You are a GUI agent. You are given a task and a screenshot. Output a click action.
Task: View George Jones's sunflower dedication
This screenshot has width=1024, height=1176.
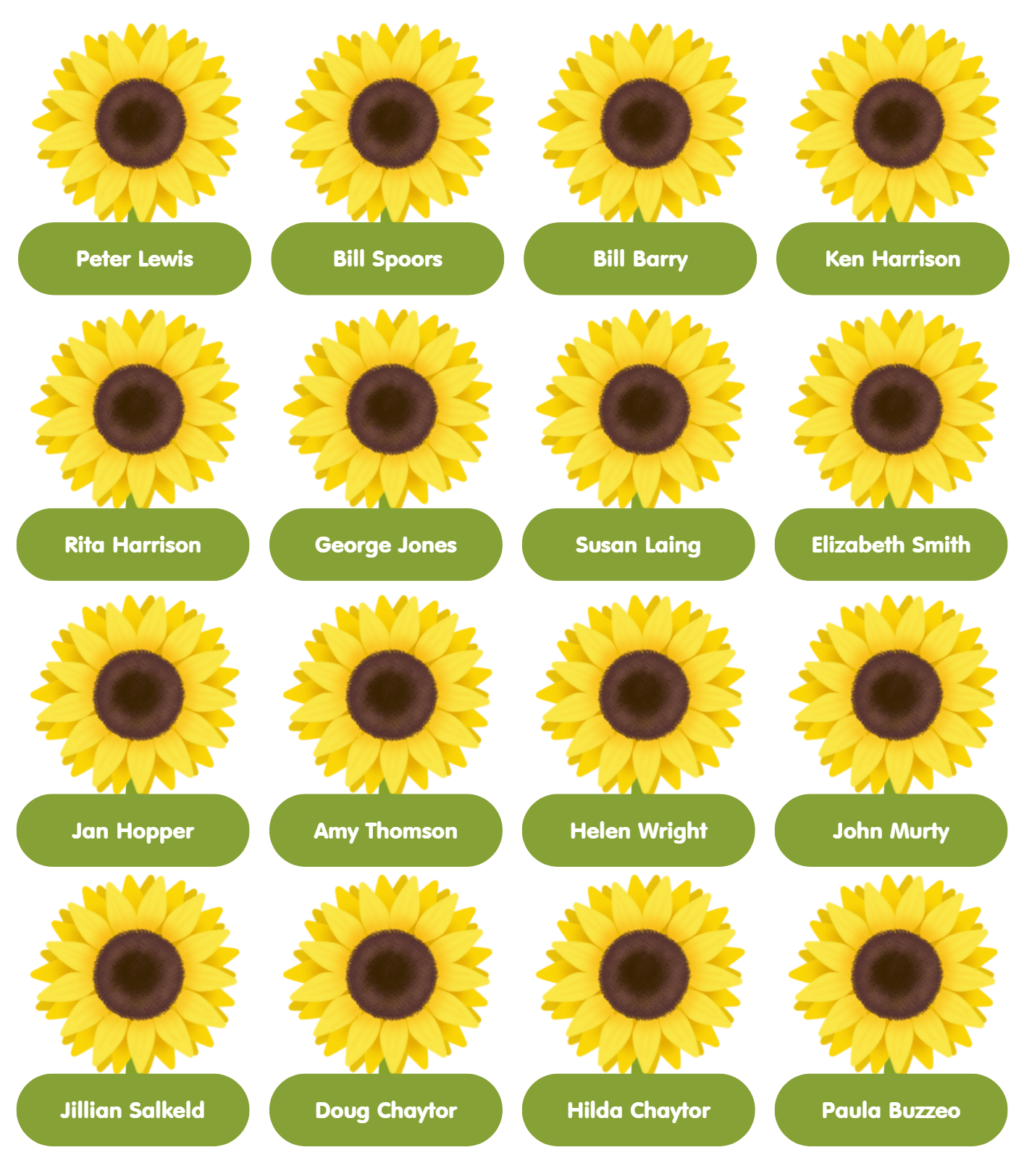(x=386, y=545)
